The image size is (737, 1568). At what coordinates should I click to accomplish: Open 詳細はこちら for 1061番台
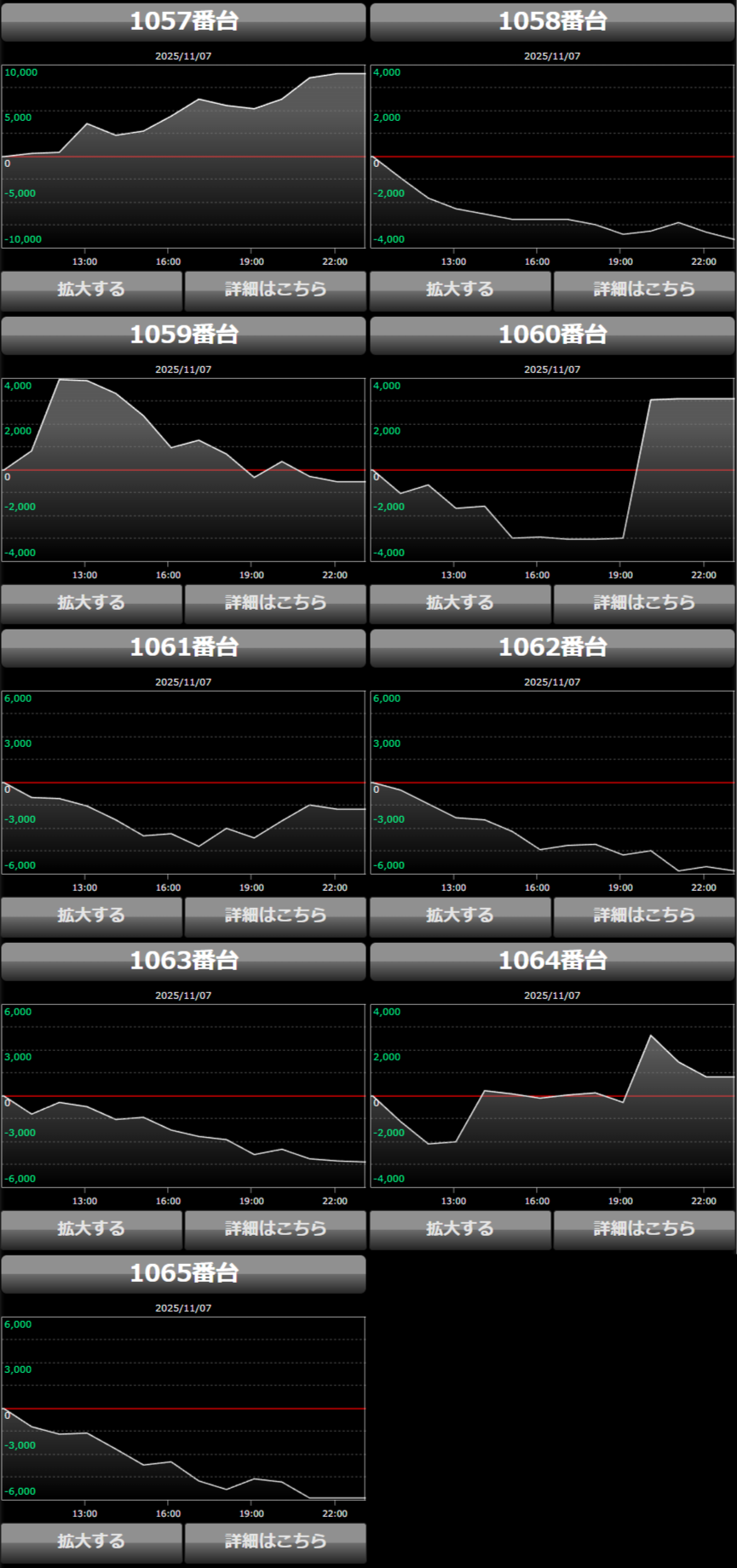[x=275, y=916]
